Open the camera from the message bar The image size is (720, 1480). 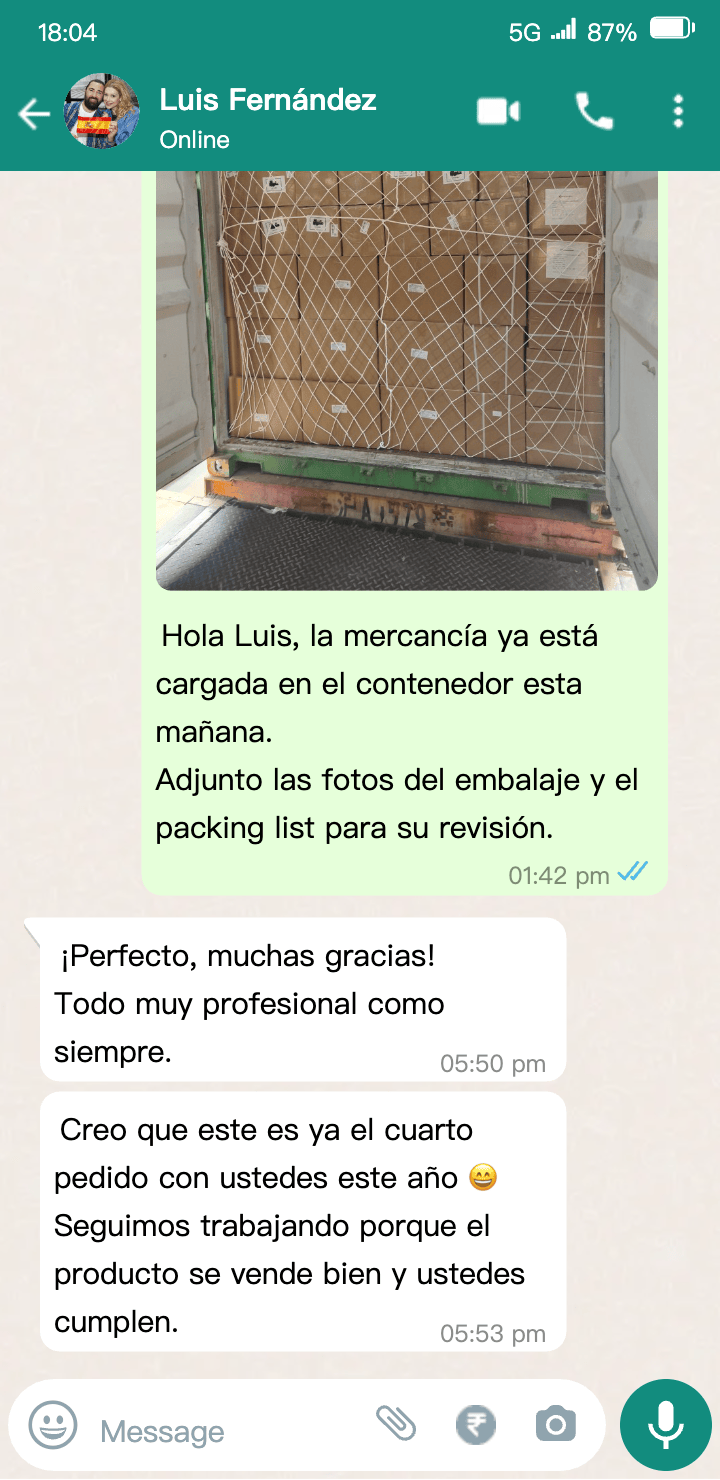tap(555, 1424)
